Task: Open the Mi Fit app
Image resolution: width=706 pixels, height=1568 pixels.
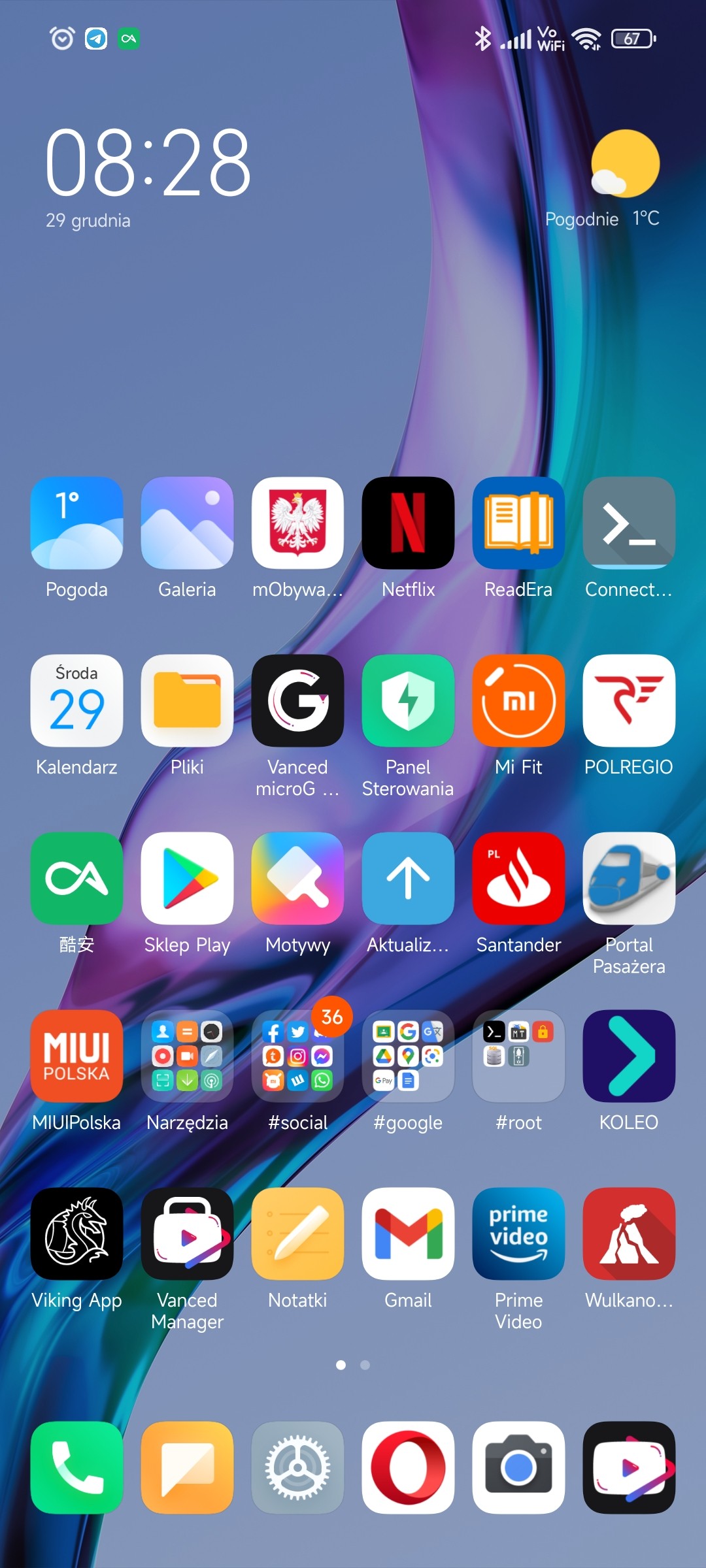Action: pyautogui.click(x=518, y=700)
